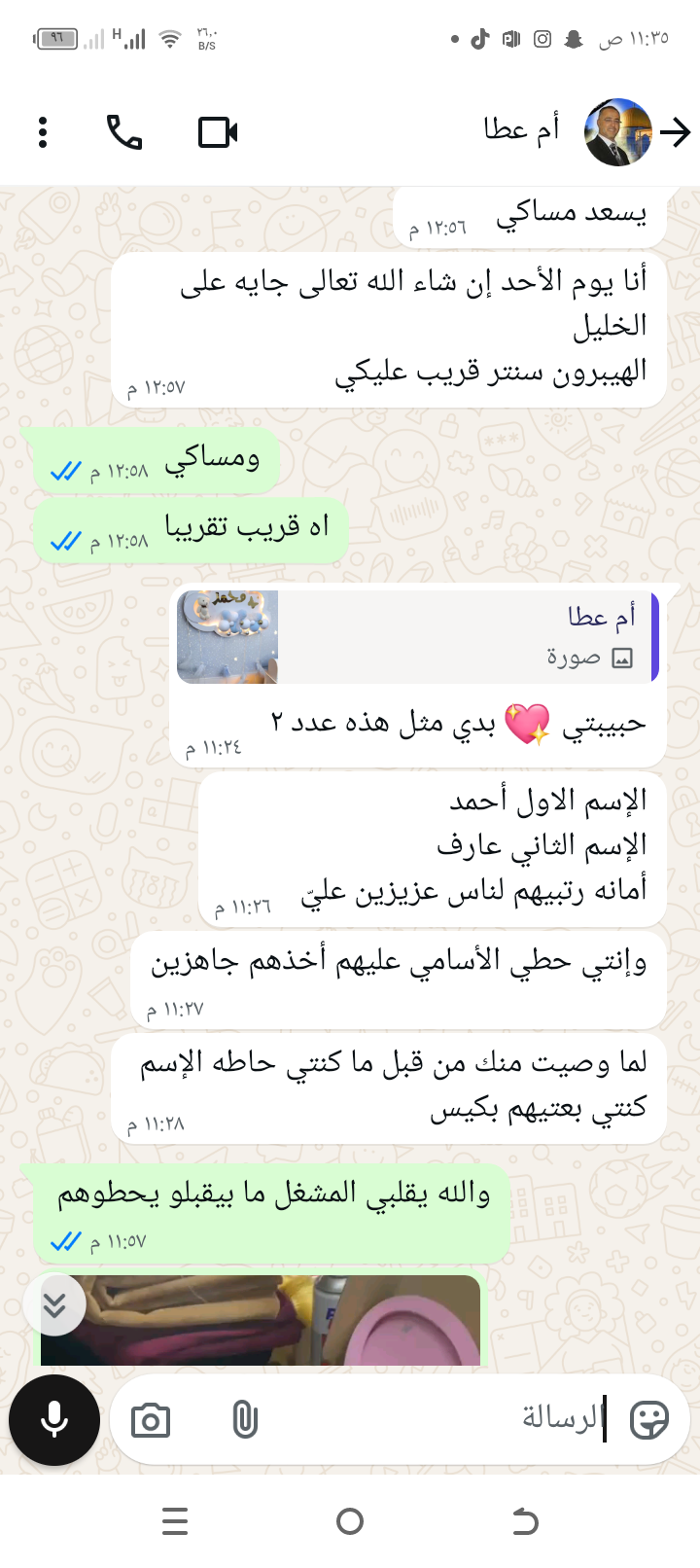The height and width of the screenshot is (1568, 700).
Task: Start a voice call with أم عطا
Action: pyautogui.click(x=124, y=132)
